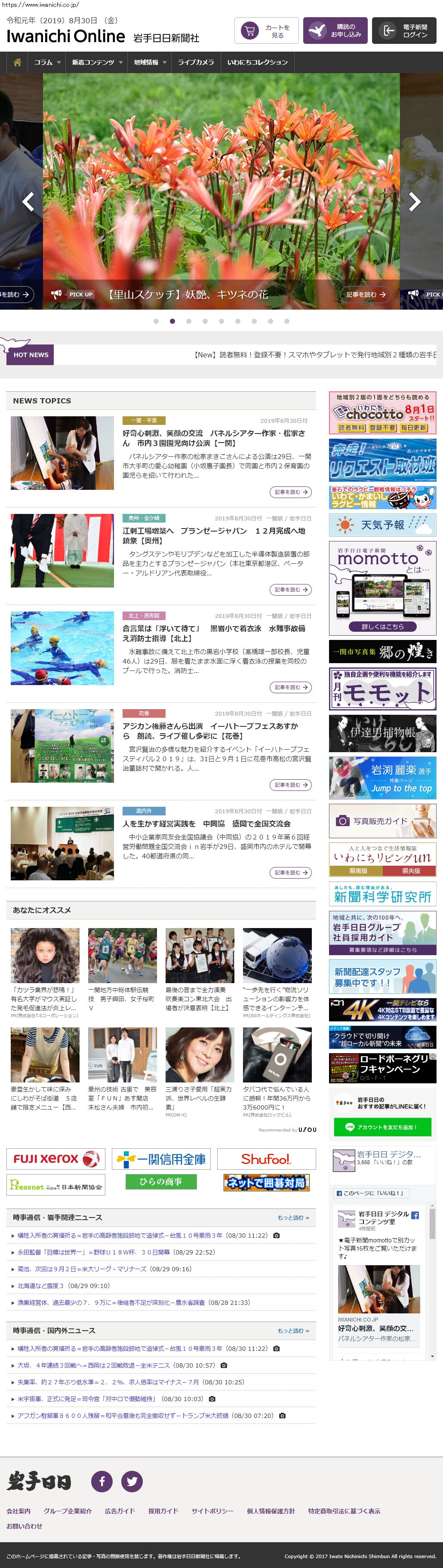Image resolution: width=443 pixels, height=1568 pixels.
Task: Read the キツネの花 slide via 記事を読む
Action: (366, 295)
